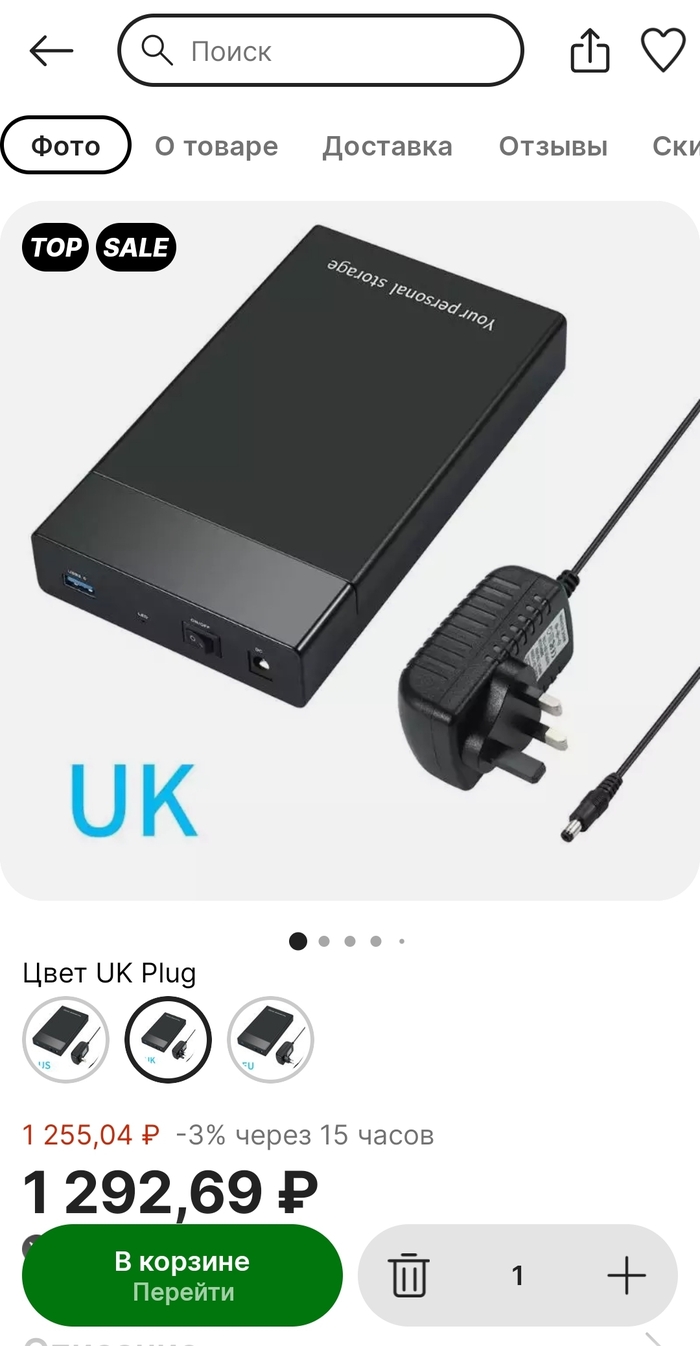Image resolution: width=700 pixels, height=1346 pixels.
Task: Switch to the Отзывы tab
Action: [x=553, y=146]
